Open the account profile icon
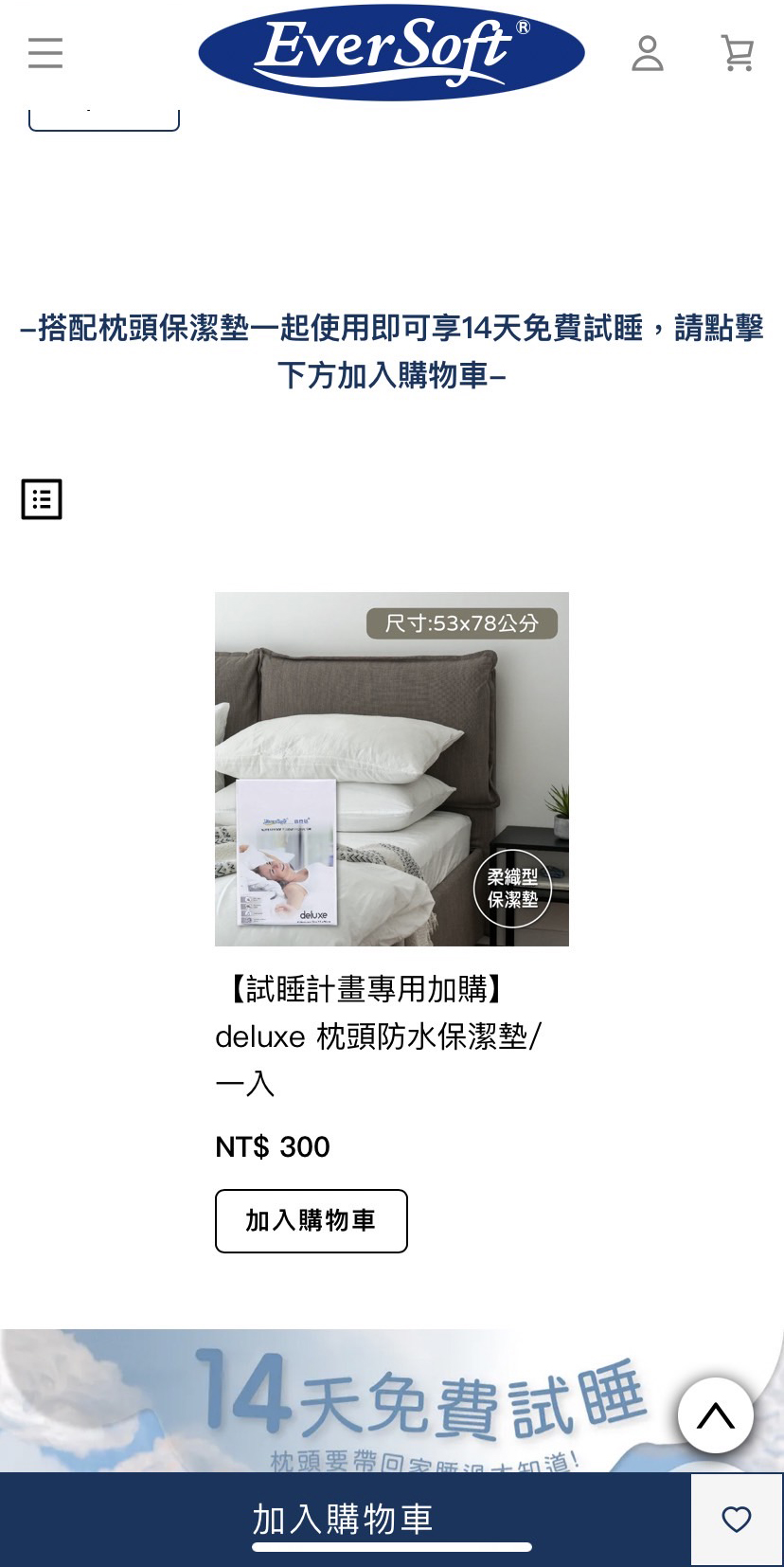The width and height of the screenshot is (784, 1567). coord(648,53)
